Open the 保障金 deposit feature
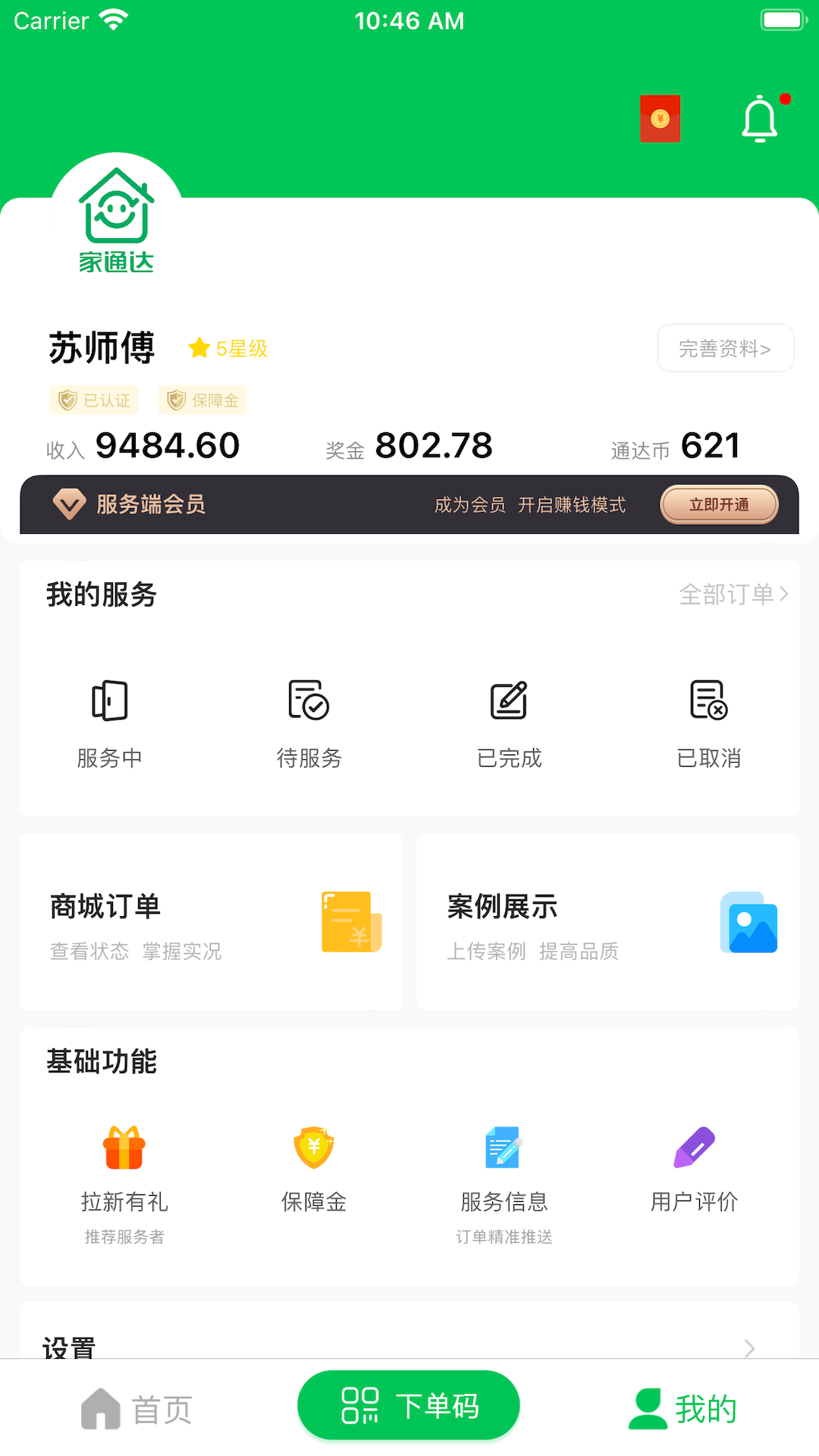 click(x=314, y=1168)
